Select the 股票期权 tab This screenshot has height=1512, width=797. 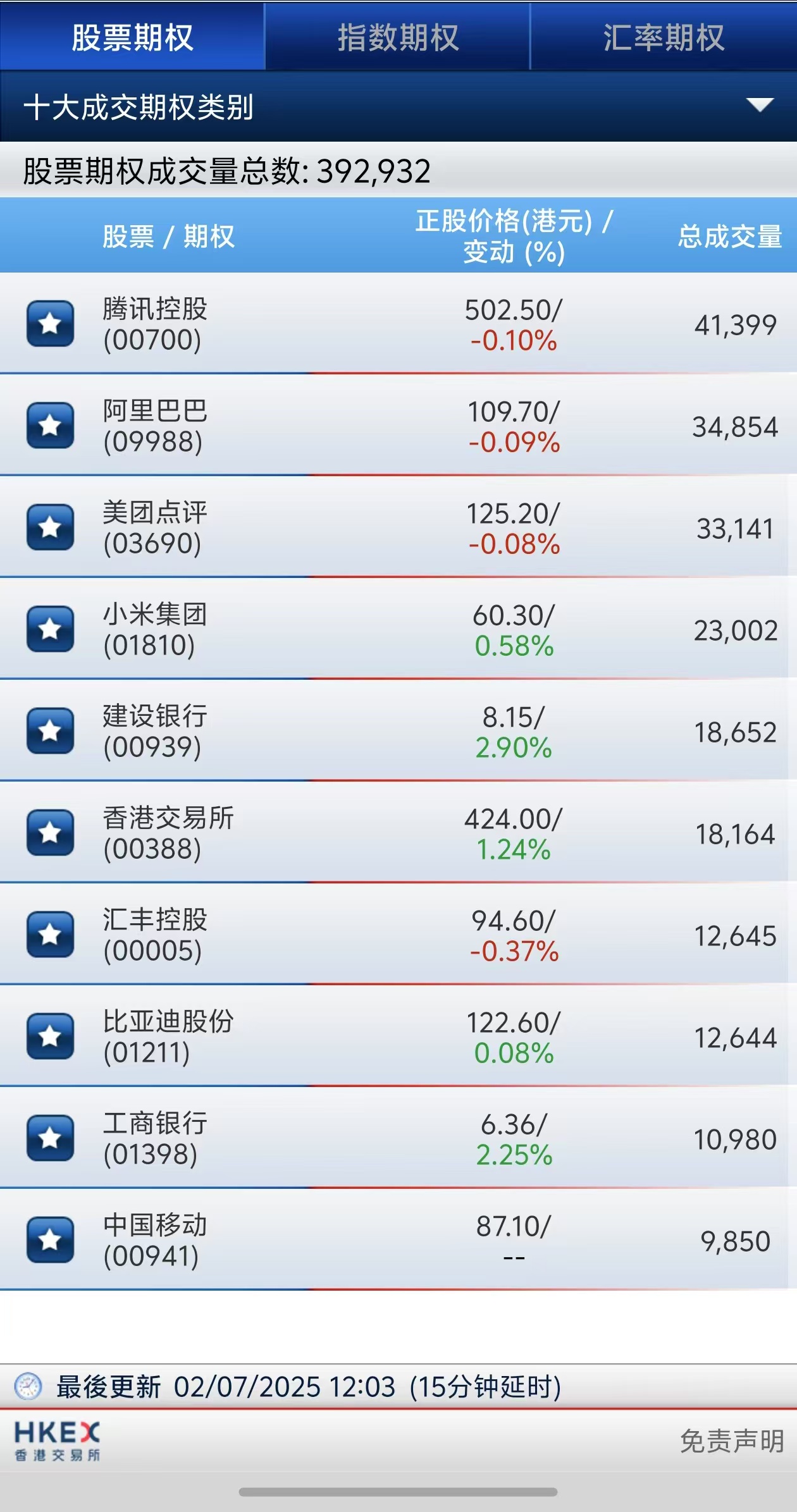coord(132,37)
